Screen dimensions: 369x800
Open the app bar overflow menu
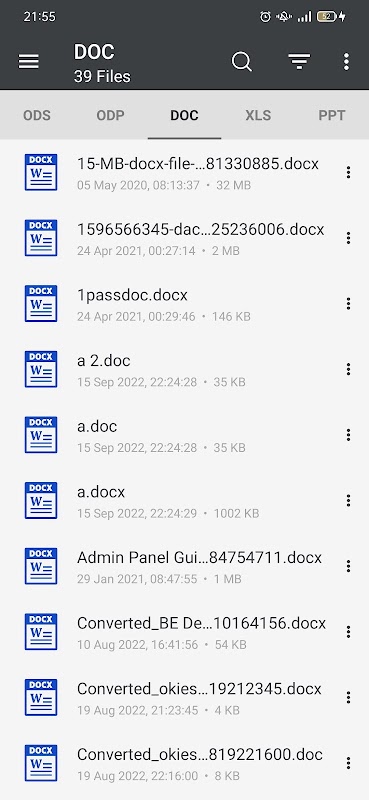347,62
